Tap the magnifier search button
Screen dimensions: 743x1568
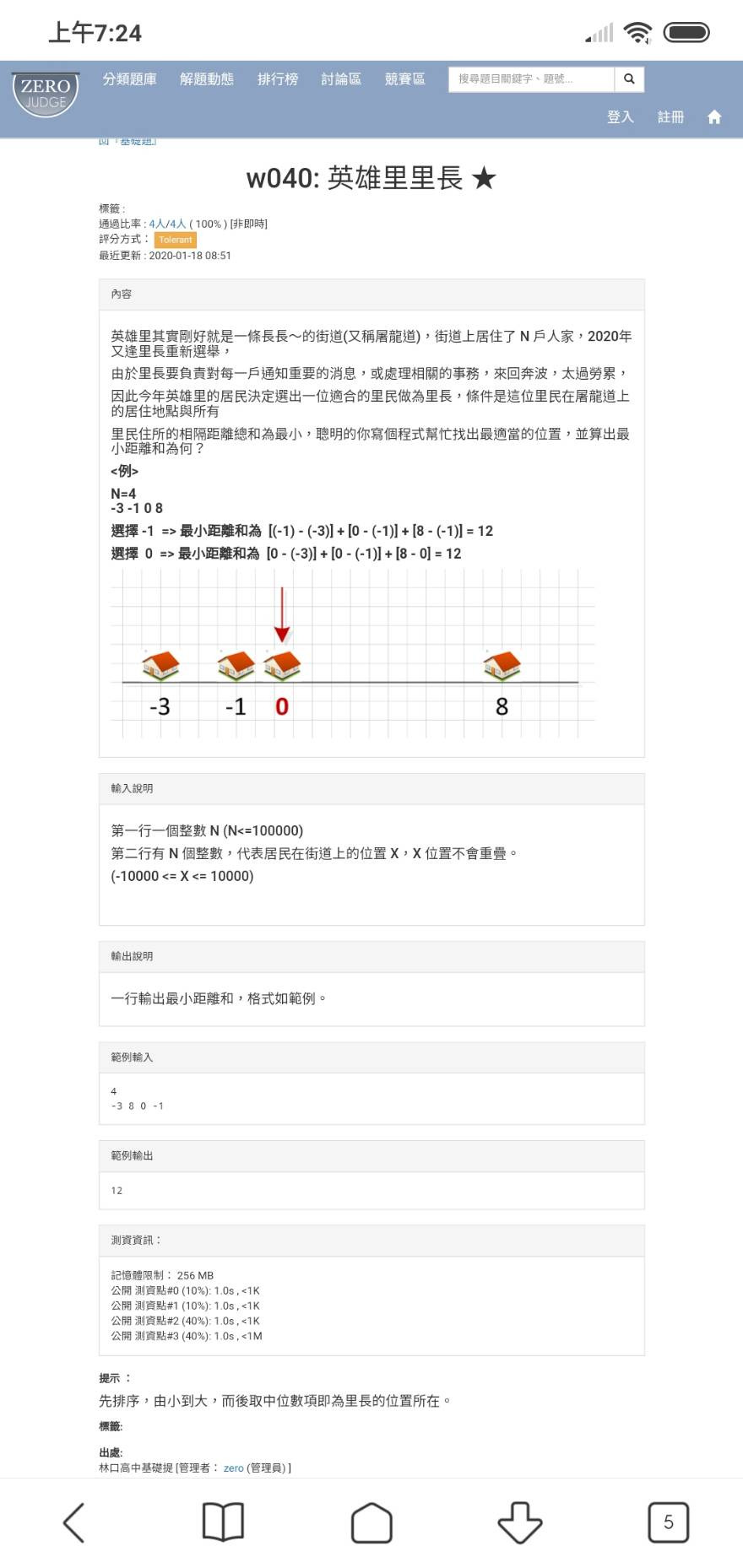point(629,79)
